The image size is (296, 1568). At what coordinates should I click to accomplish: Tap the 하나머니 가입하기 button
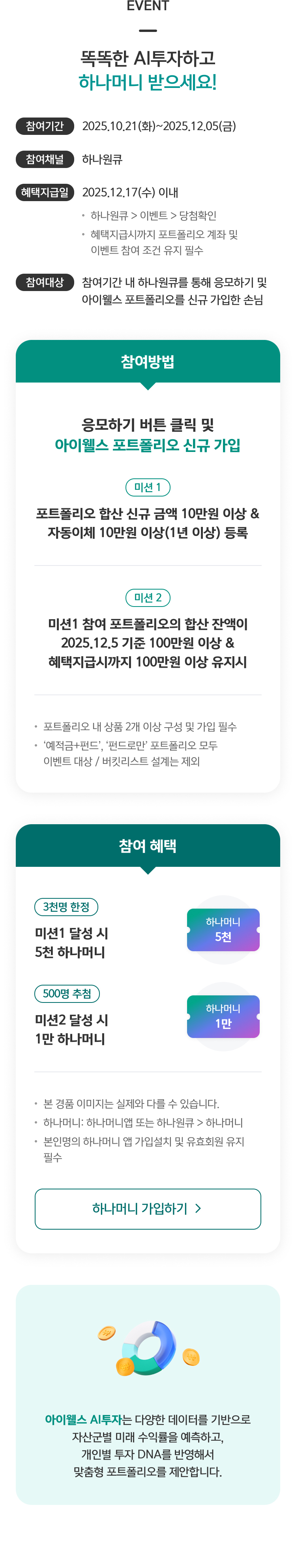[147, 1208]
